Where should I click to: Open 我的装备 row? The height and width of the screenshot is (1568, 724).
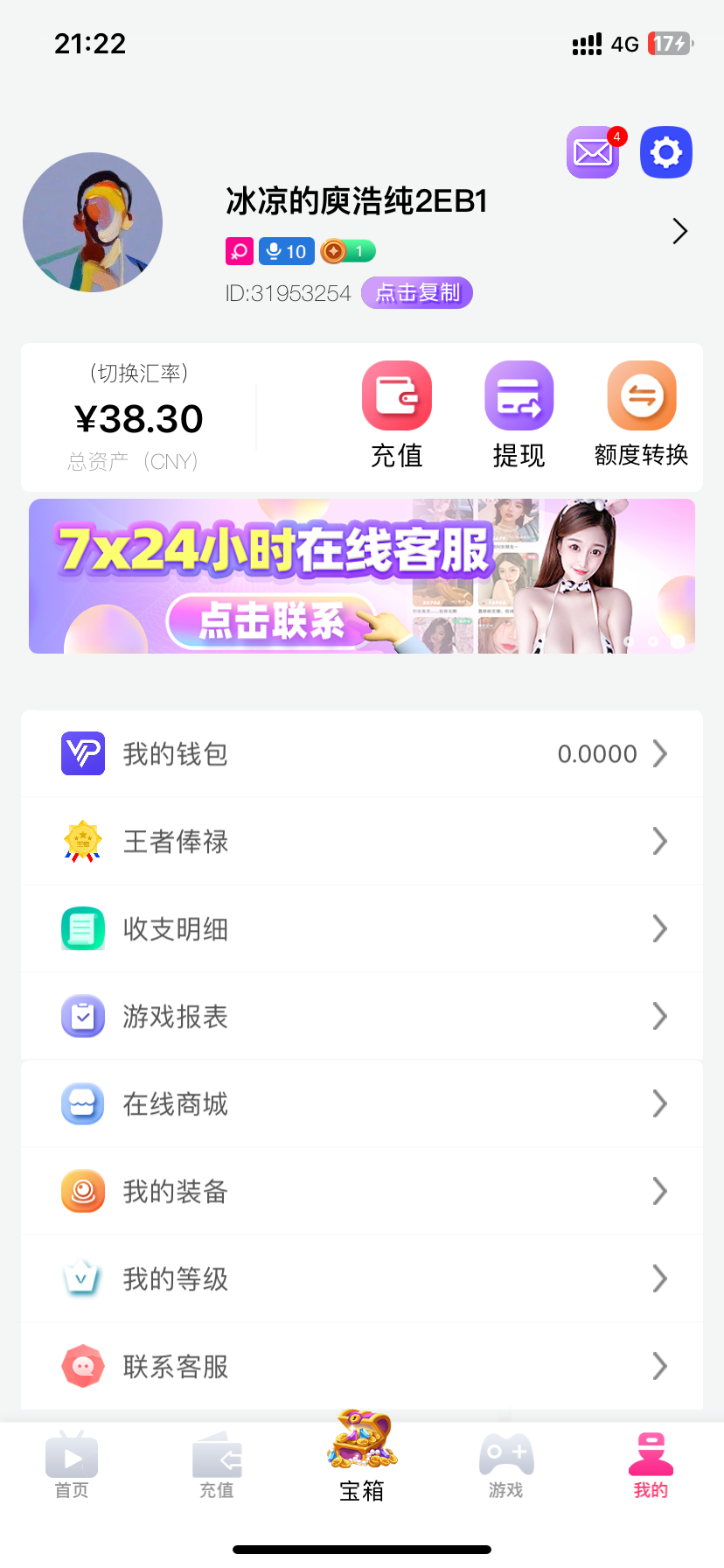click(362, 1191)
